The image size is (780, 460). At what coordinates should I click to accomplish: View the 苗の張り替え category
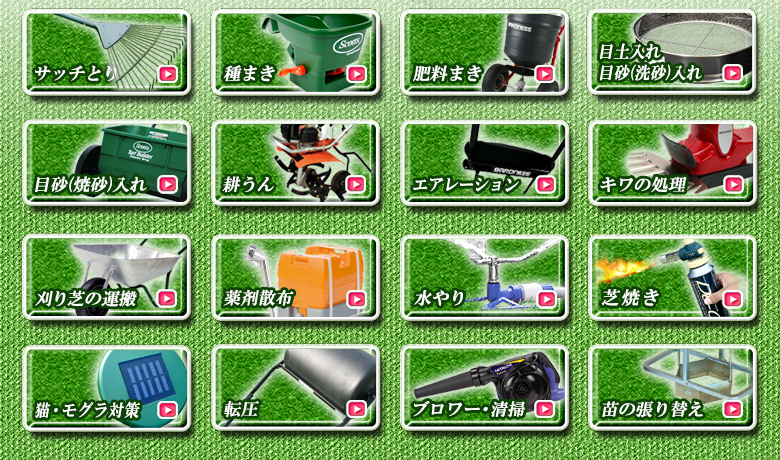pyautogui.click(x=672, y=389)
